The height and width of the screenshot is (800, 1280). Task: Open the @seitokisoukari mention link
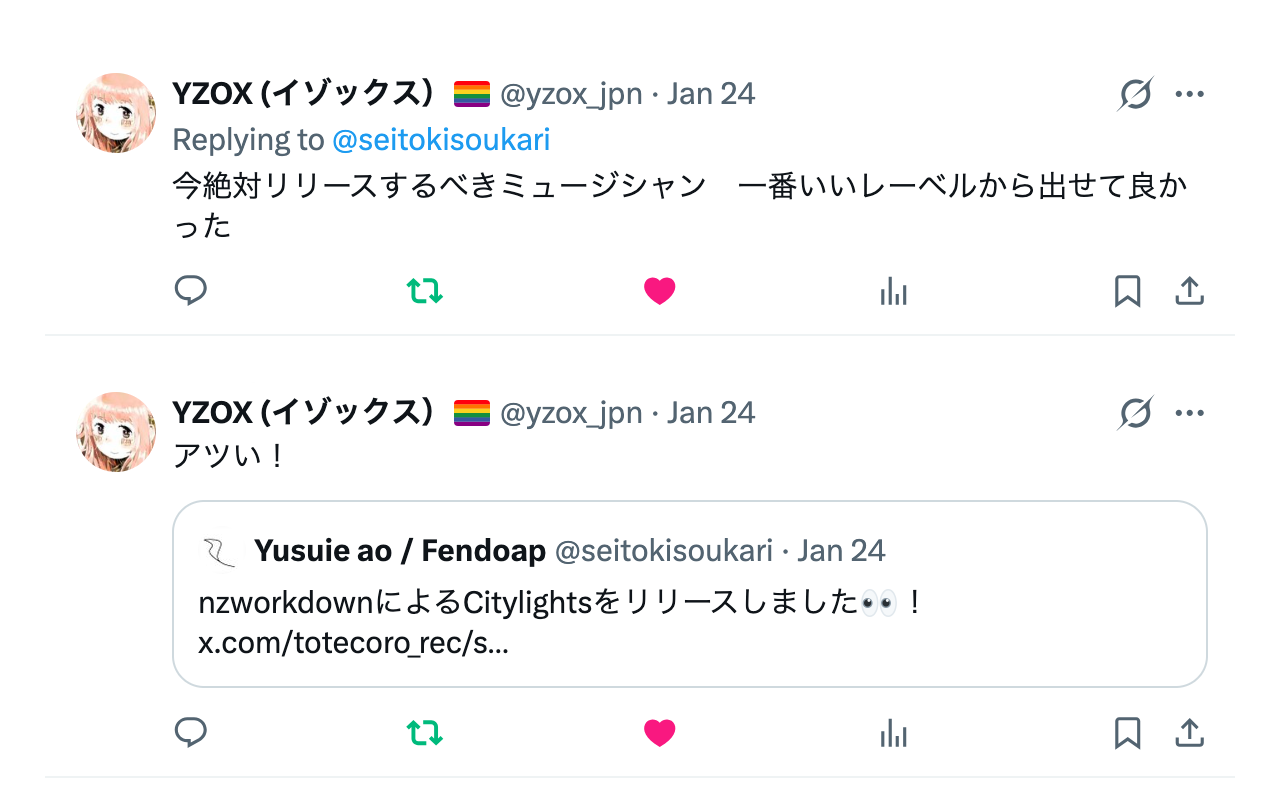tap(441, 139)
